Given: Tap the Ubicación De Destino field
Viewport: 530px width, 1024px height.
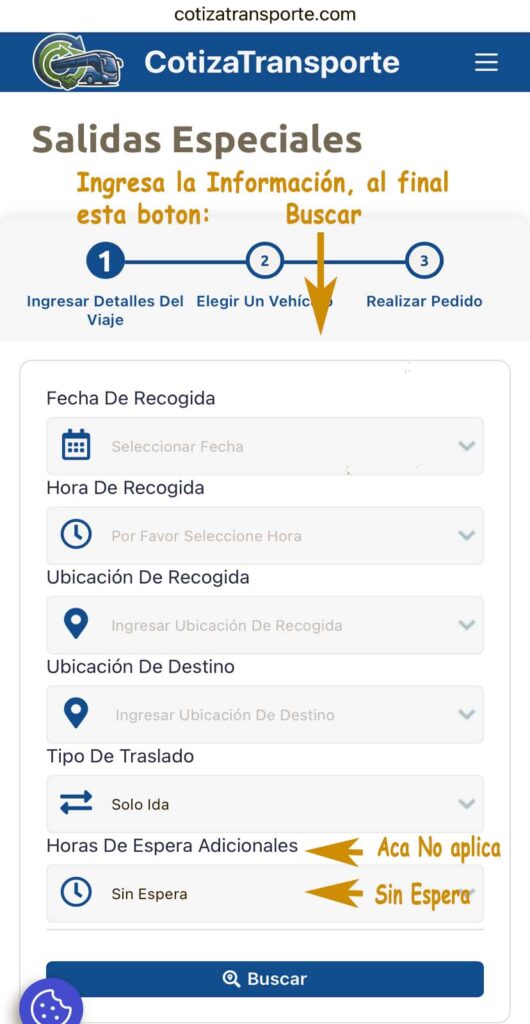Looking at the screenshot, I should (x=264, y=714).
